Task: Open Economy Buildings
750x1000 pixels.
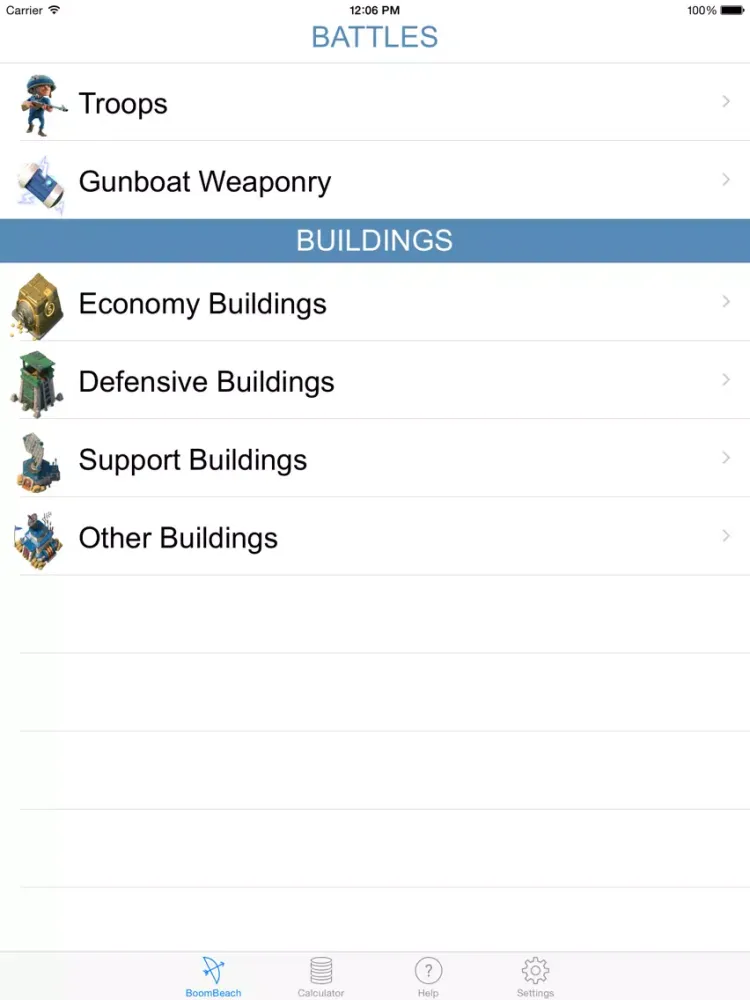Action: click(x=375, y=303)
